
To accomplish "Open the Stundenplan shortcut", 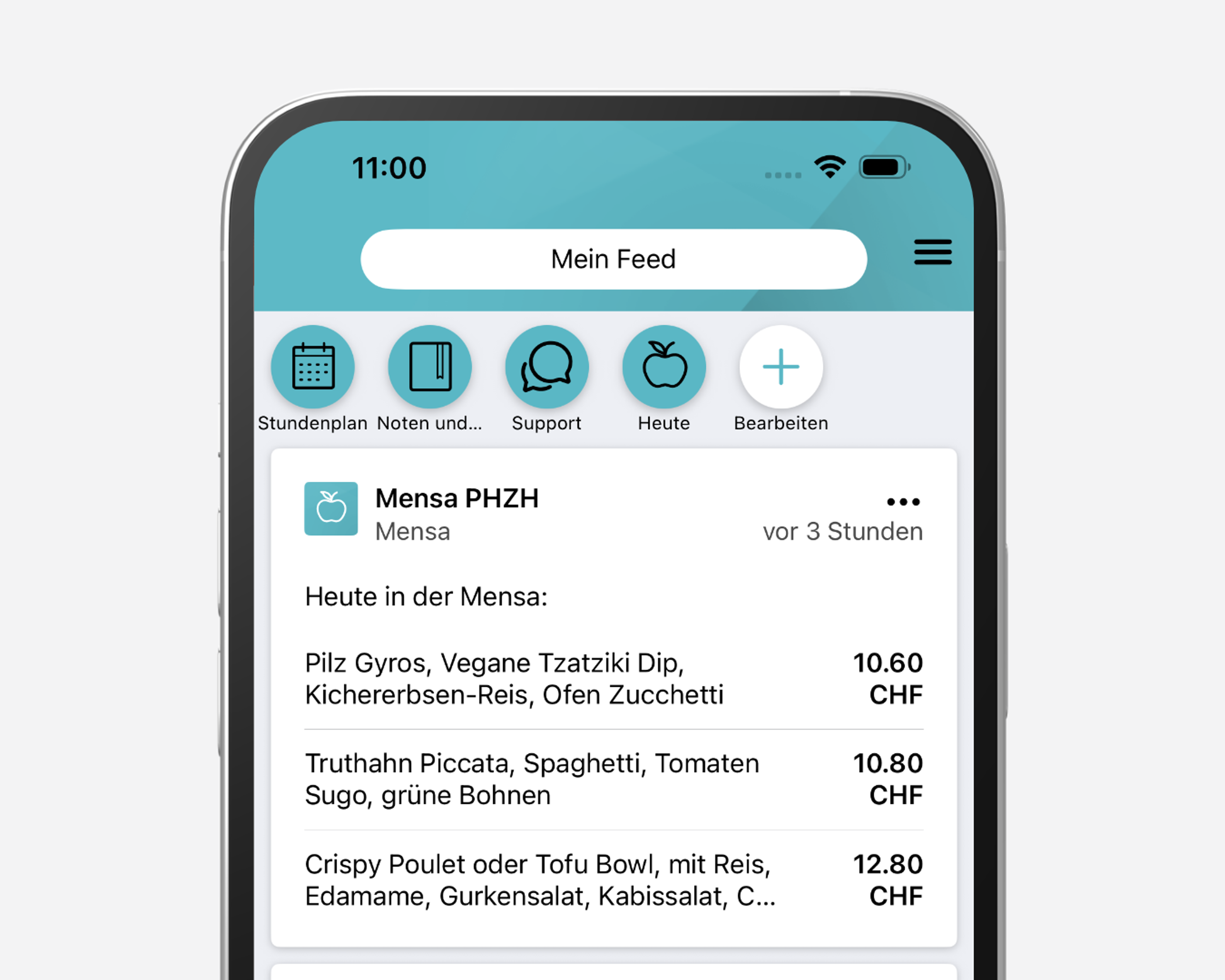I will pos(313,367).
